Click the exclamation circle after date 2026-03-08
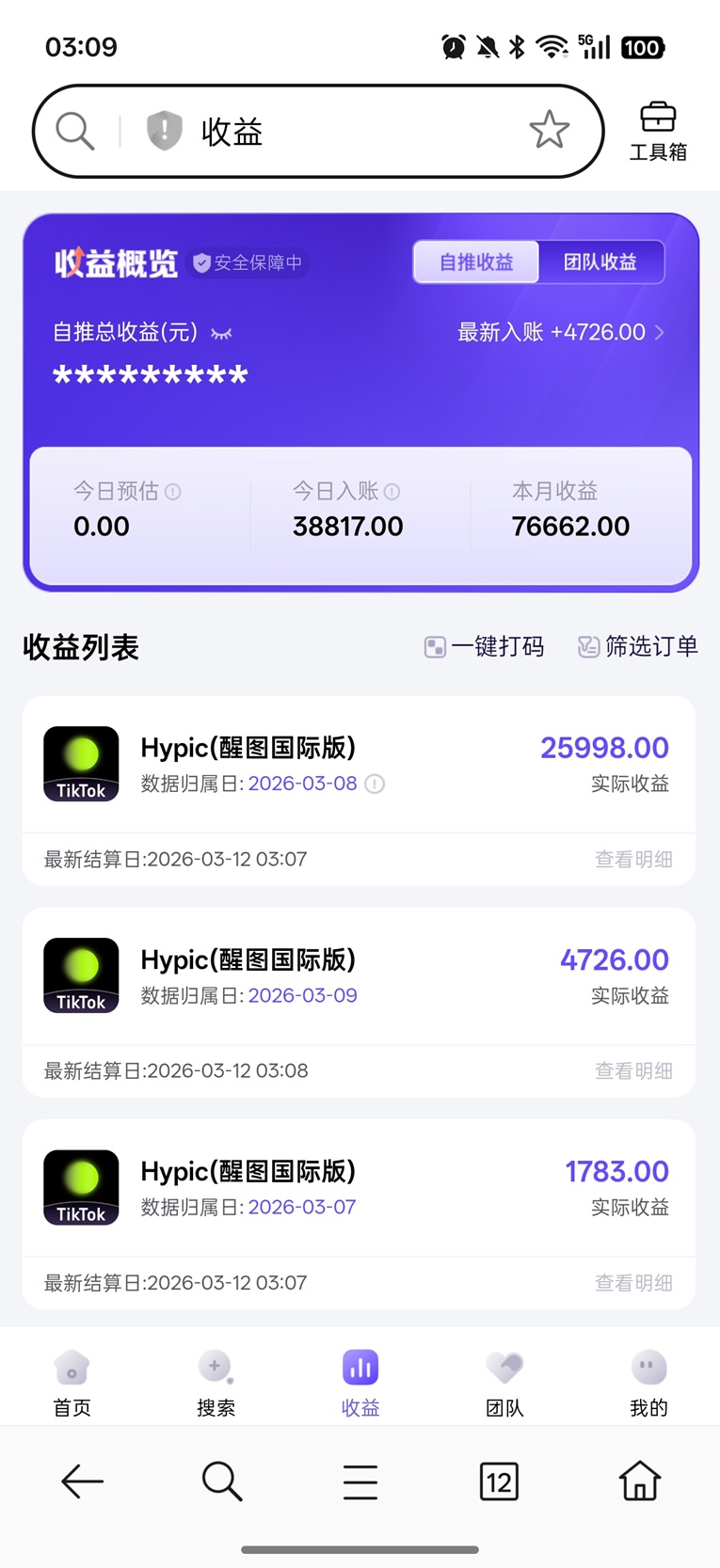The height and width of the screenshot is (1568, 720). (x=375, y=784)
